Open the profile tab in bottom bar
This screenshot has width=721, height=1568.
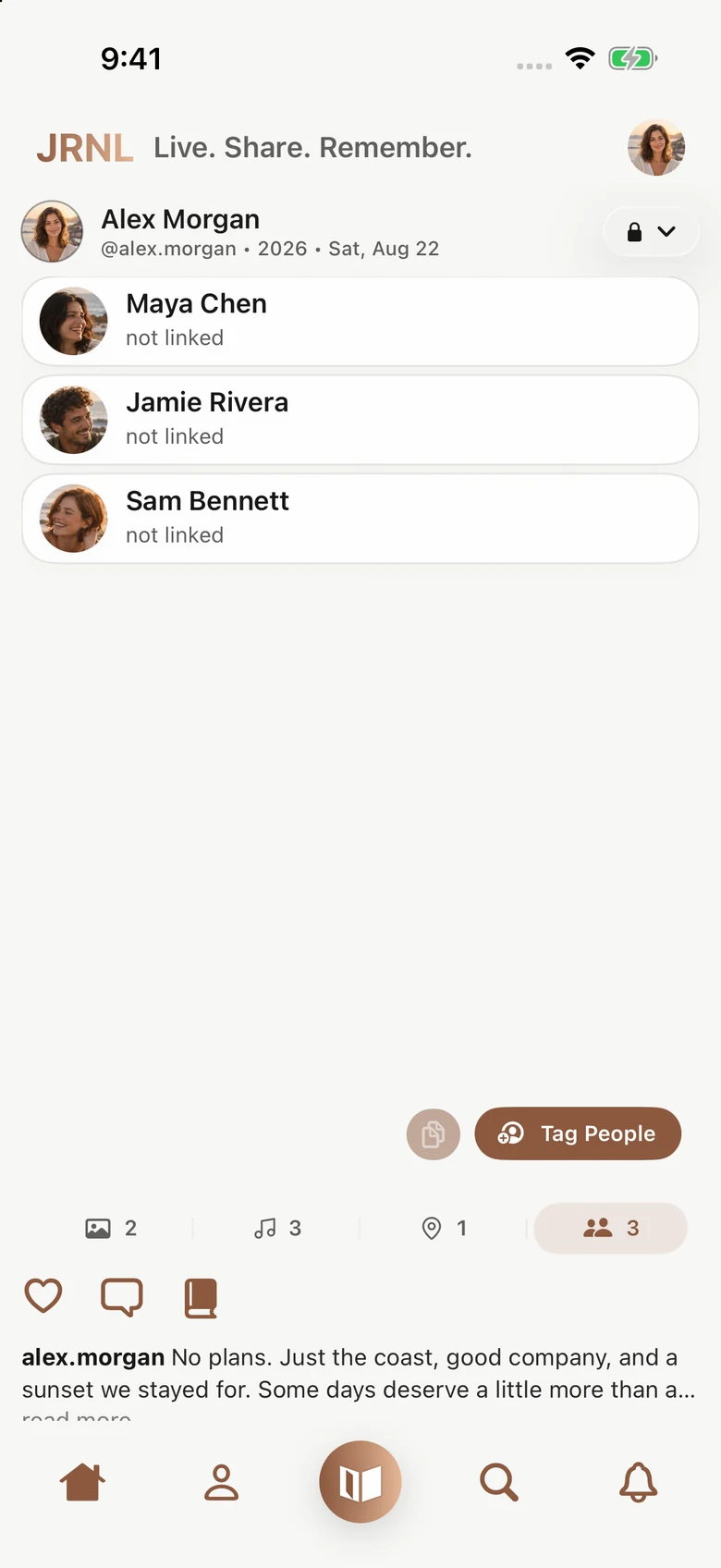(222, 1482)
